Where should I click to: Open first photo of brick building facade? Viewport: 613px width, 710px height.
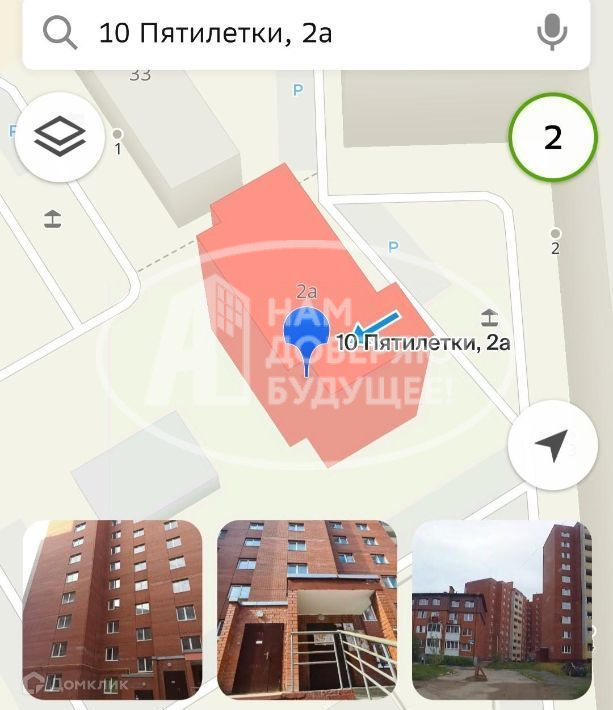click(x=112, y=609)
